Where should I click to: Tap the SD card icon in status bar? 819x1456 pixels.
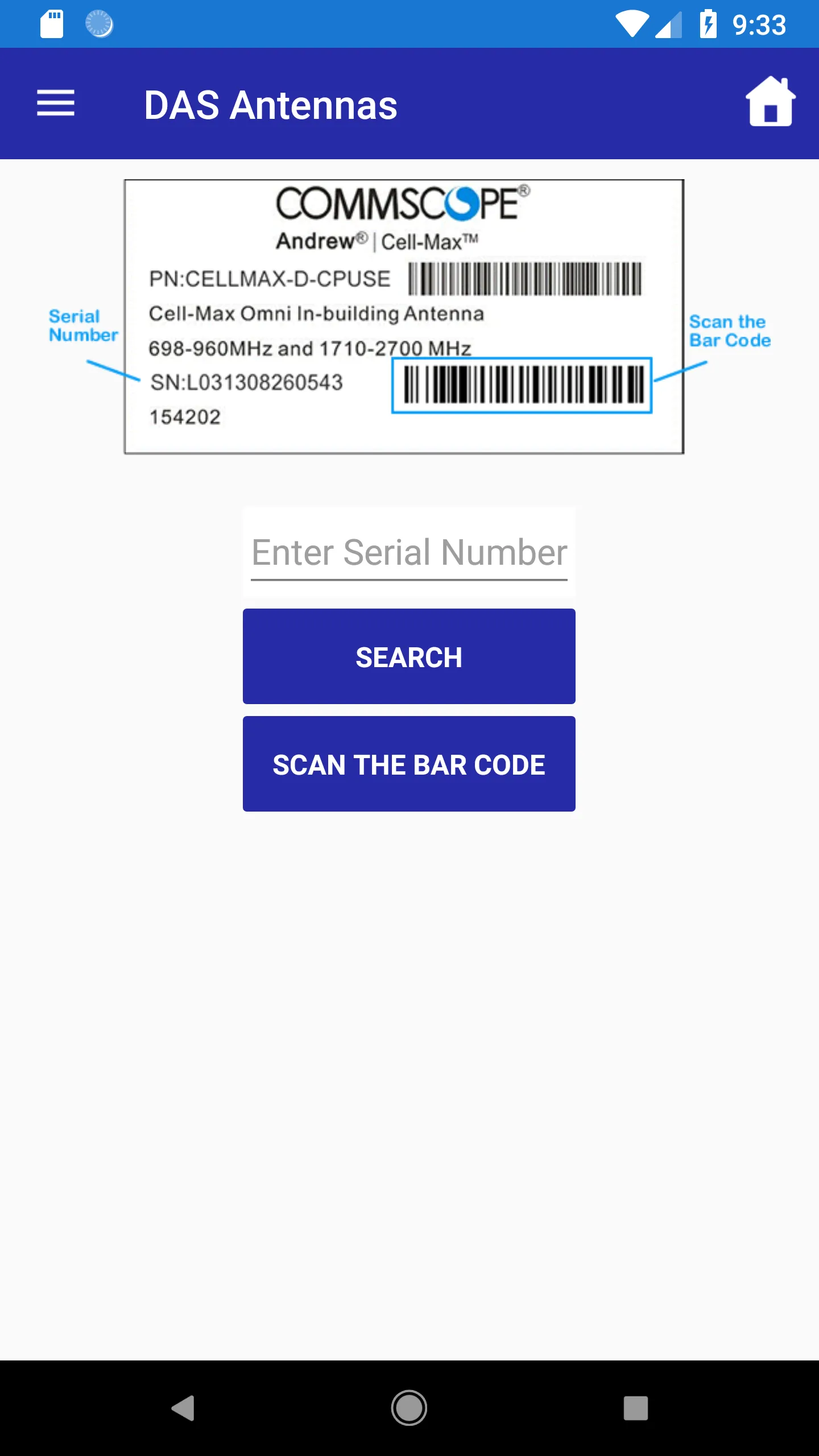pos(51,24)
